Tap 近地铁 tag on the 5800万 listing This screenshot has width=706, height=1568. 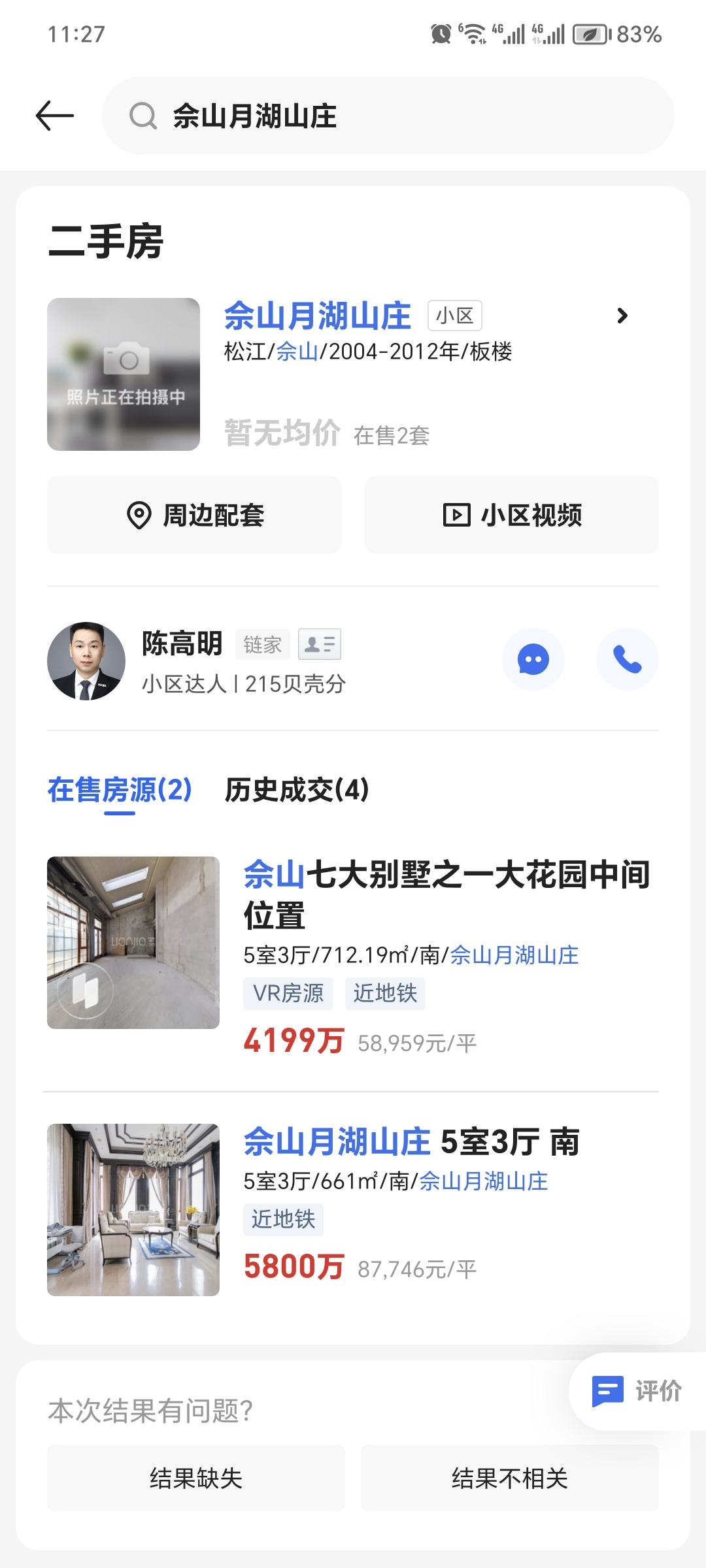(282, 1218)
